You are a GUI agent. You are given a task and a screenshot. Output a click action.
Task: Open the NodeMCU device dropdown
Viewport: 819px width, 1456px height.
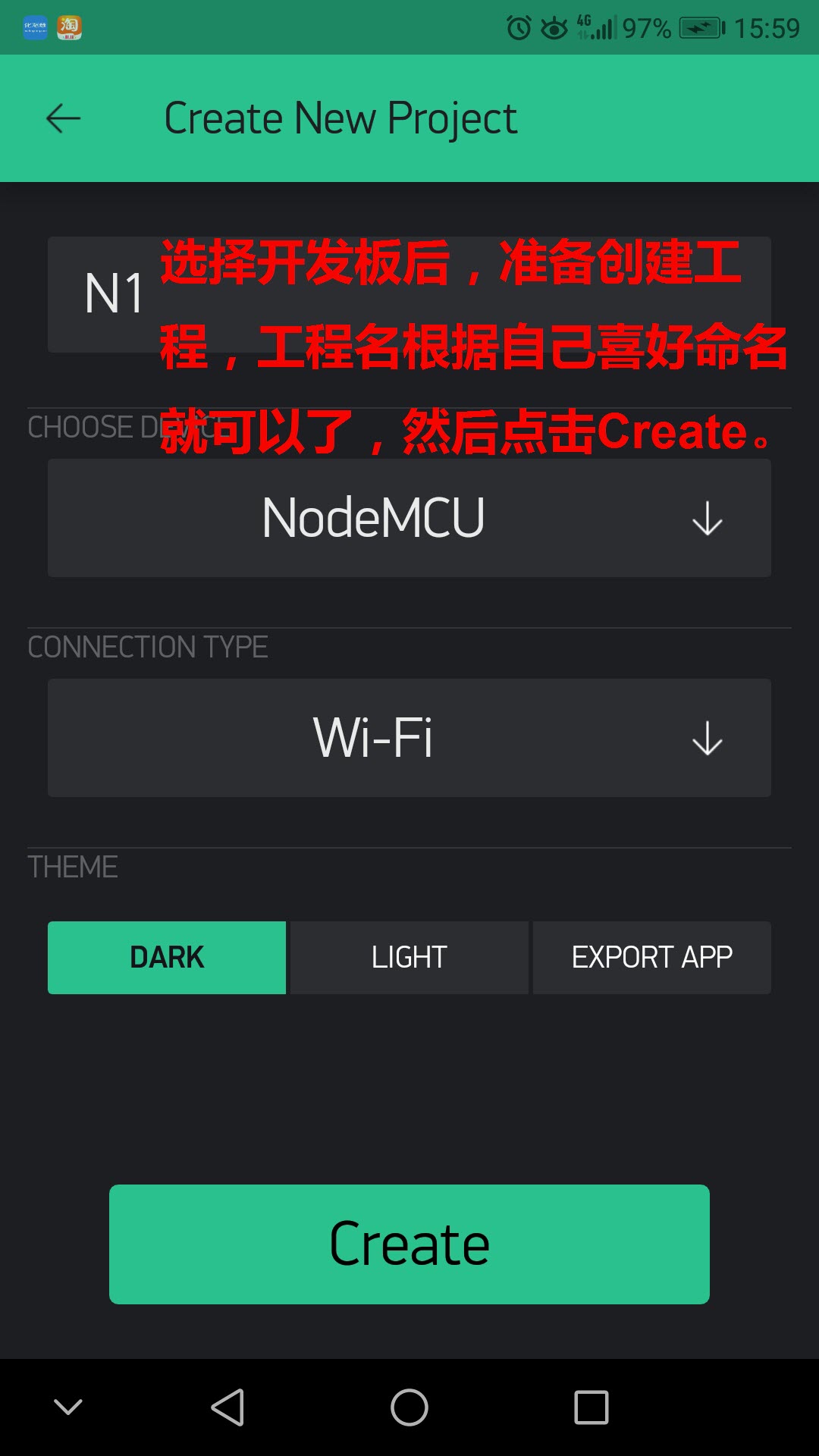409,518
